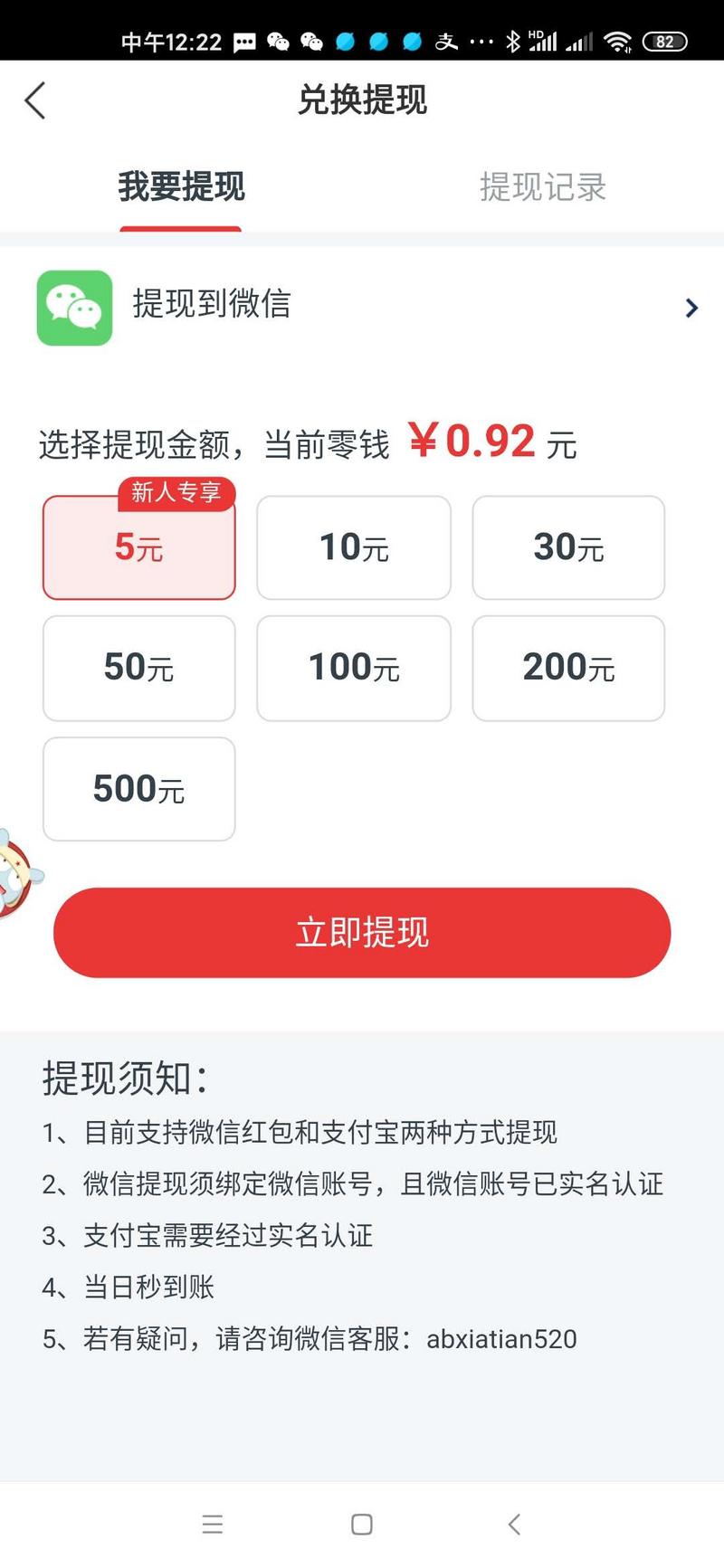Select the 50元 amount option

pyautogui.click(x=139, y=668)
